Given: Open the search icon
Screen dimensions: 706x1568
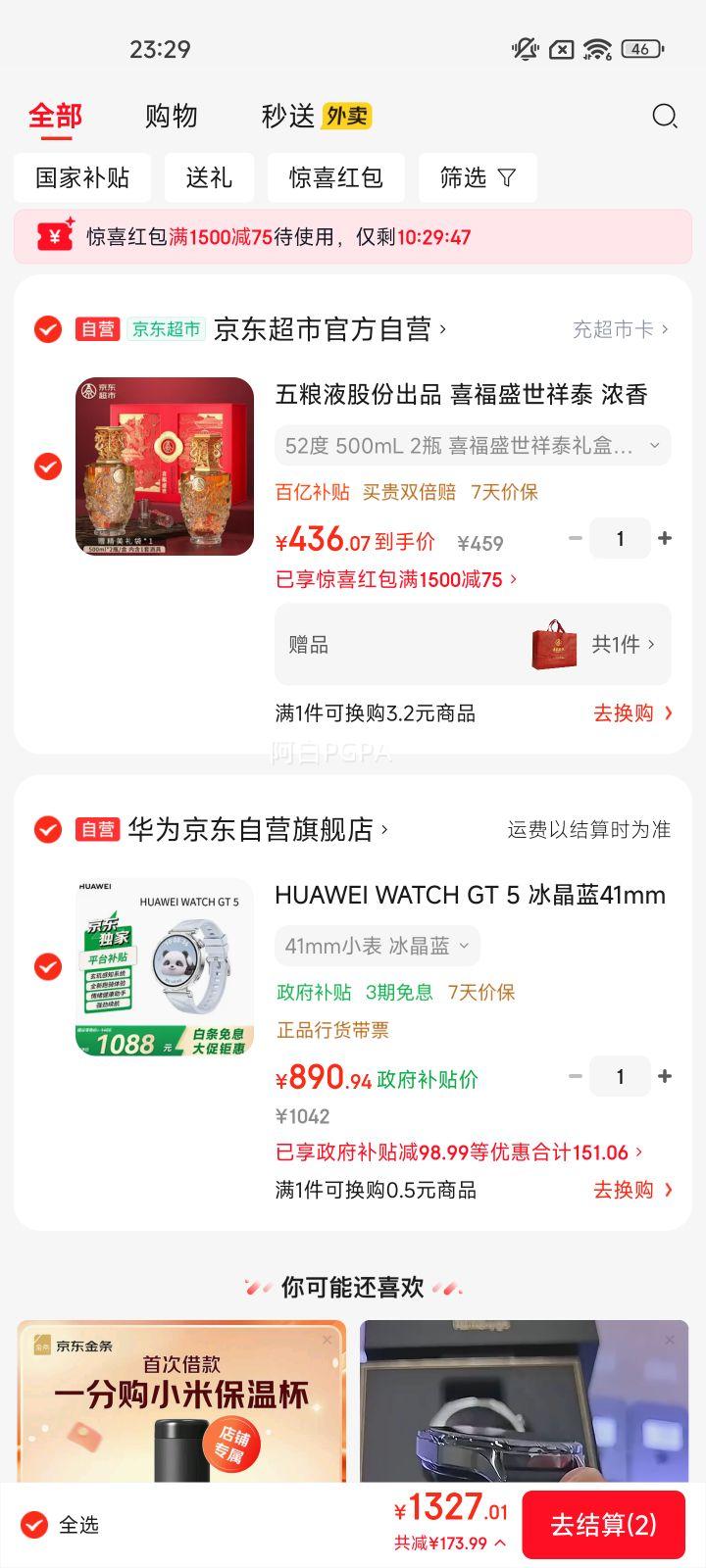Looking at the screenshot, I should [x=665, y=117].
